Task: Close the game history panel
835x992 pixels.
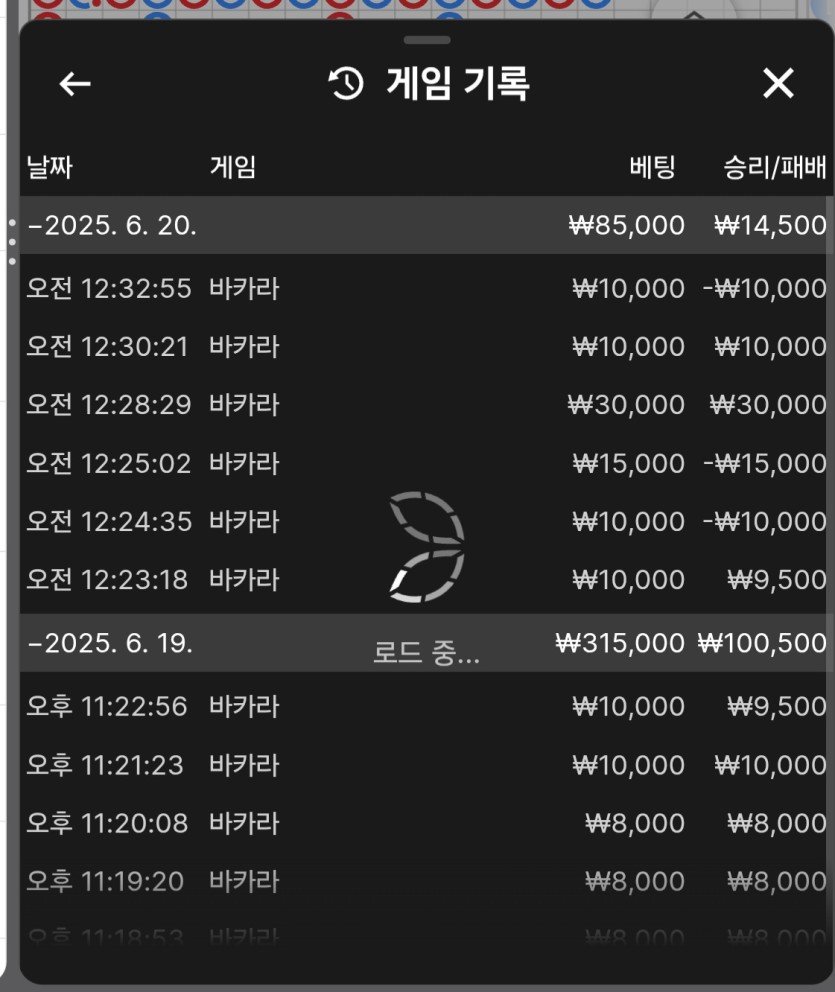Action: (778, 84)
